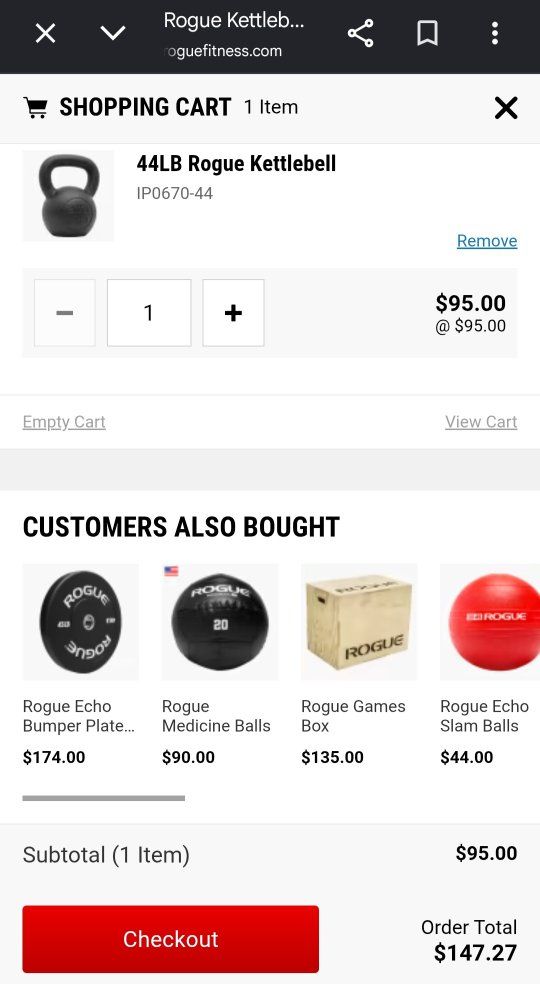Open Rogue Echo Slam Balls product
This screenshot has height=984, width=540.
point(490,665)
